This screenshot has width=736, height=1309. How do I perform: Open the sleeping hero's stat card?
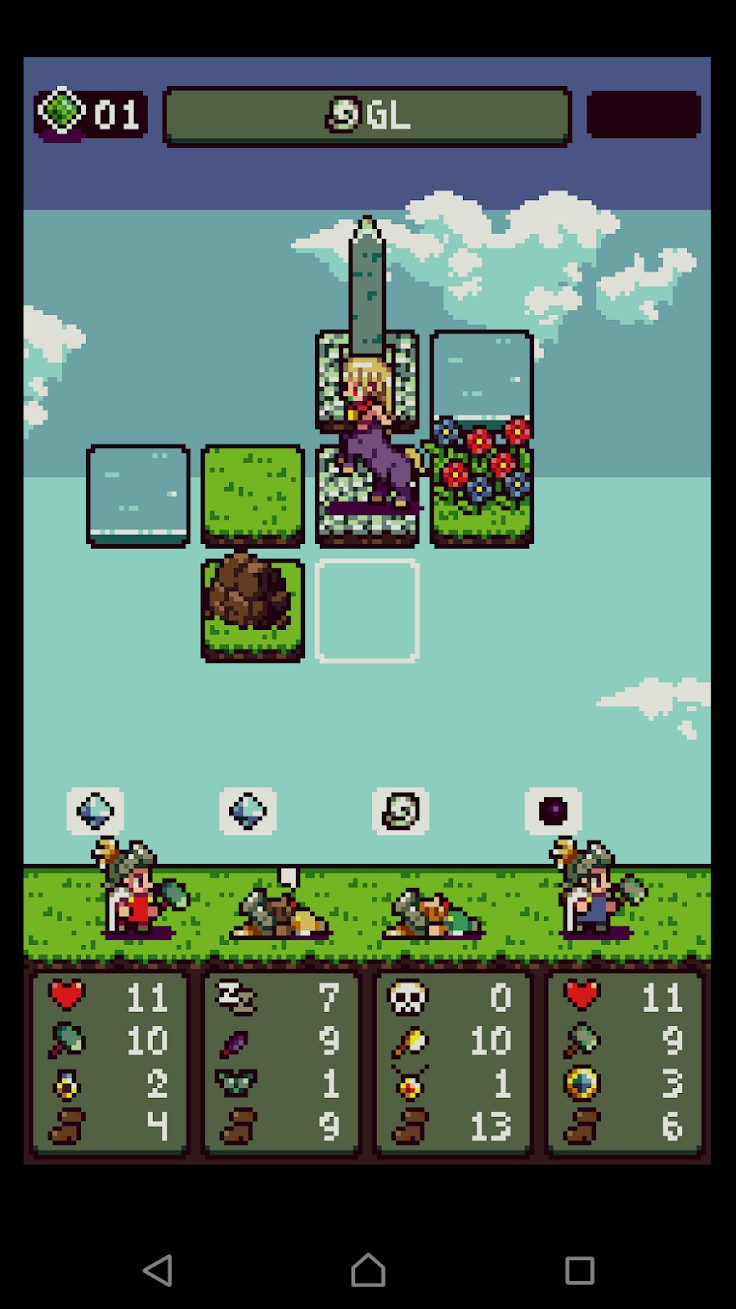tap(281, 1061)
